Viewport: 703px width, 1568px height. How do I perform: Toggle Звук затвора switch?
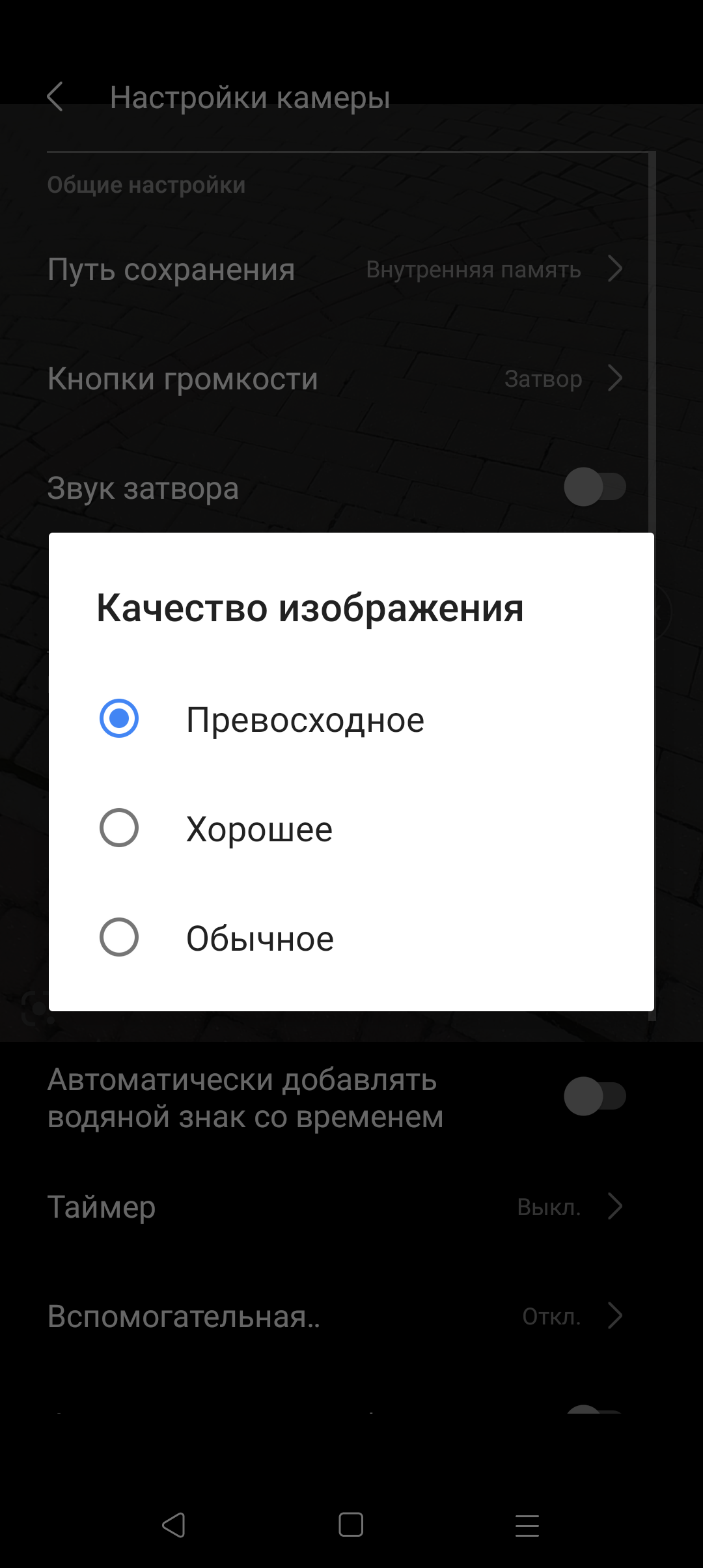(x=594, y=487)
